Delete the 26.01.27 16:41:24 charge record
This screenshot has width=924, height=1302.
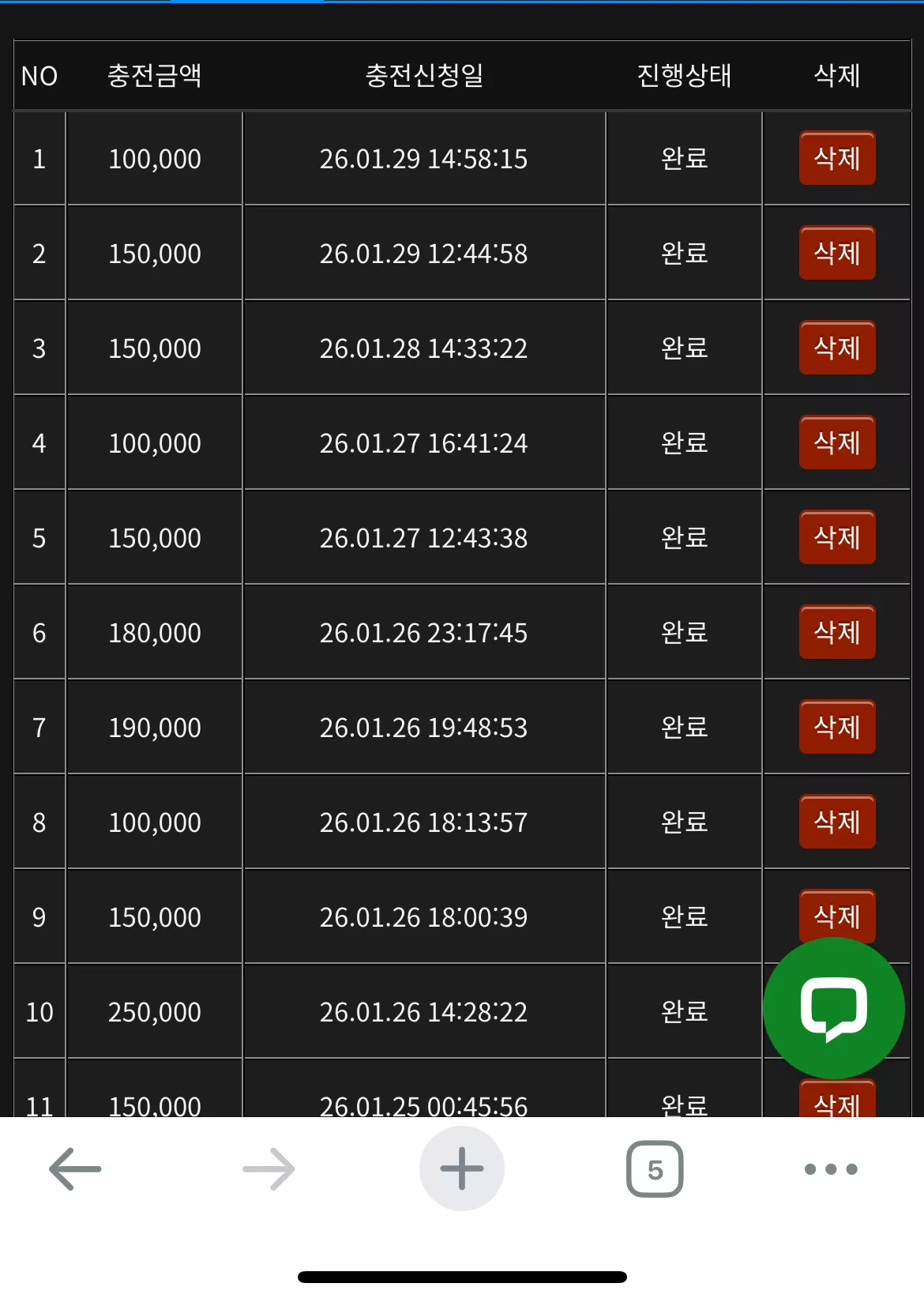pyautogui.click(x=837, y=442)
